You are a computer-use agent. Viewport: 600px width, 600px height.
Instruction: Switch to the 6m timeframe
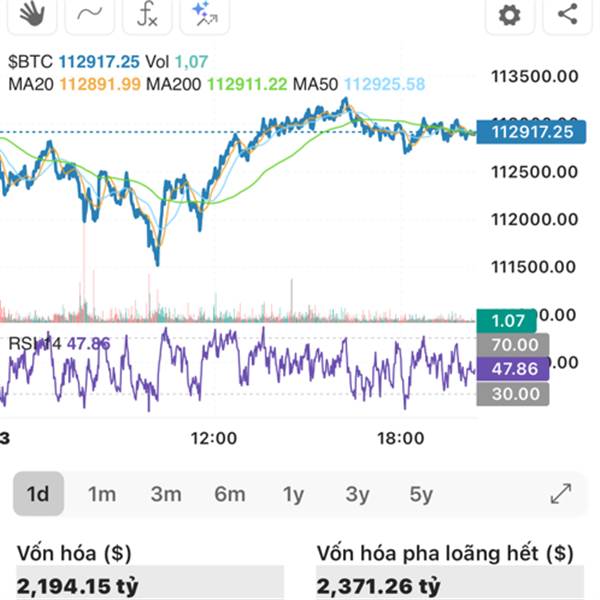click(230, 494)
